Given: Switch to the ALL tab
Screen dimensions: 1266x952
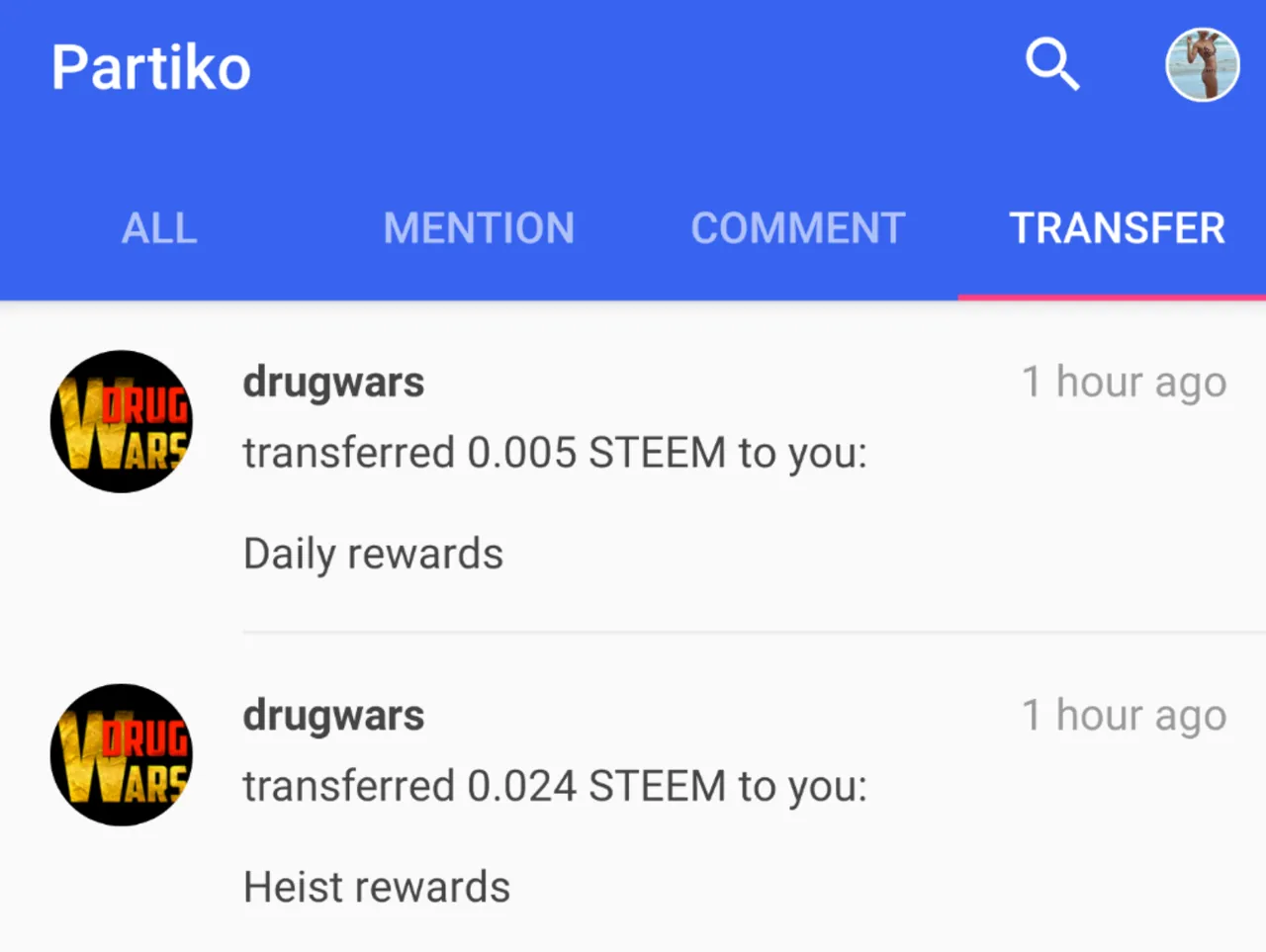Looking at the screenshot, I should tap(159, 228).
